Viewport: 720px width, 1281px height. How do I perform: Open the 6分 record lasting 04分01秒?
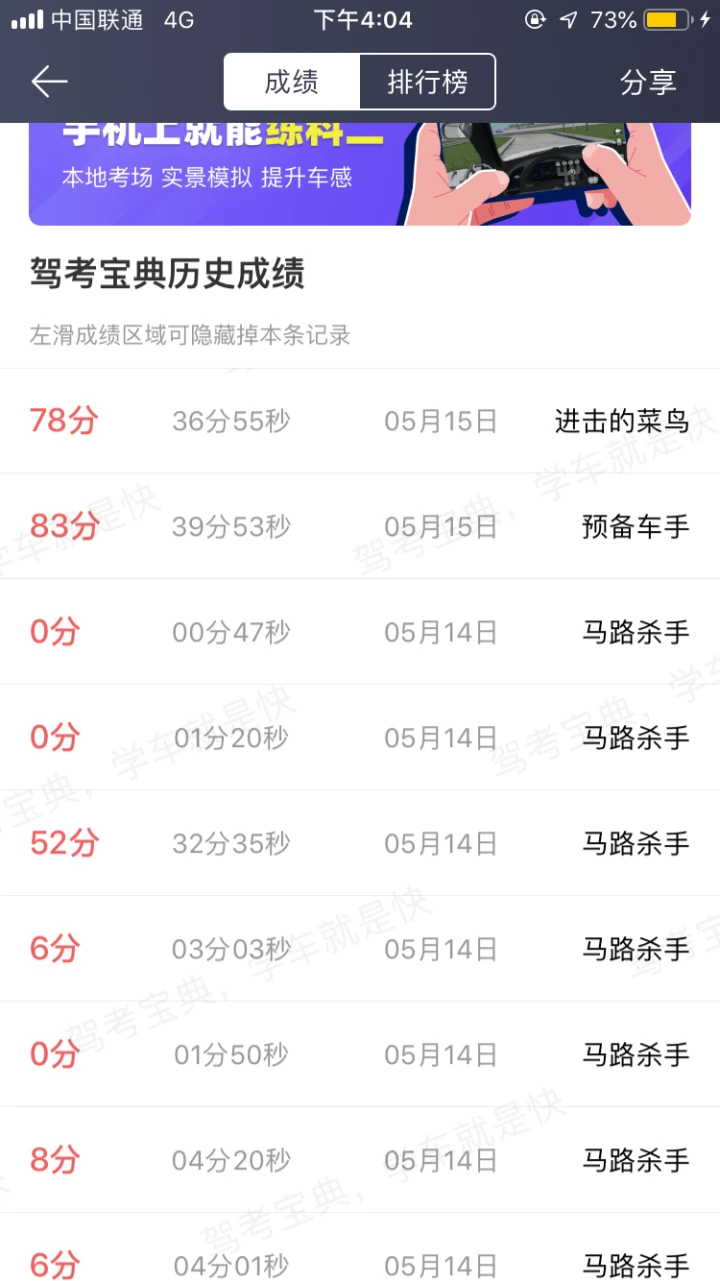[360, 1262]
